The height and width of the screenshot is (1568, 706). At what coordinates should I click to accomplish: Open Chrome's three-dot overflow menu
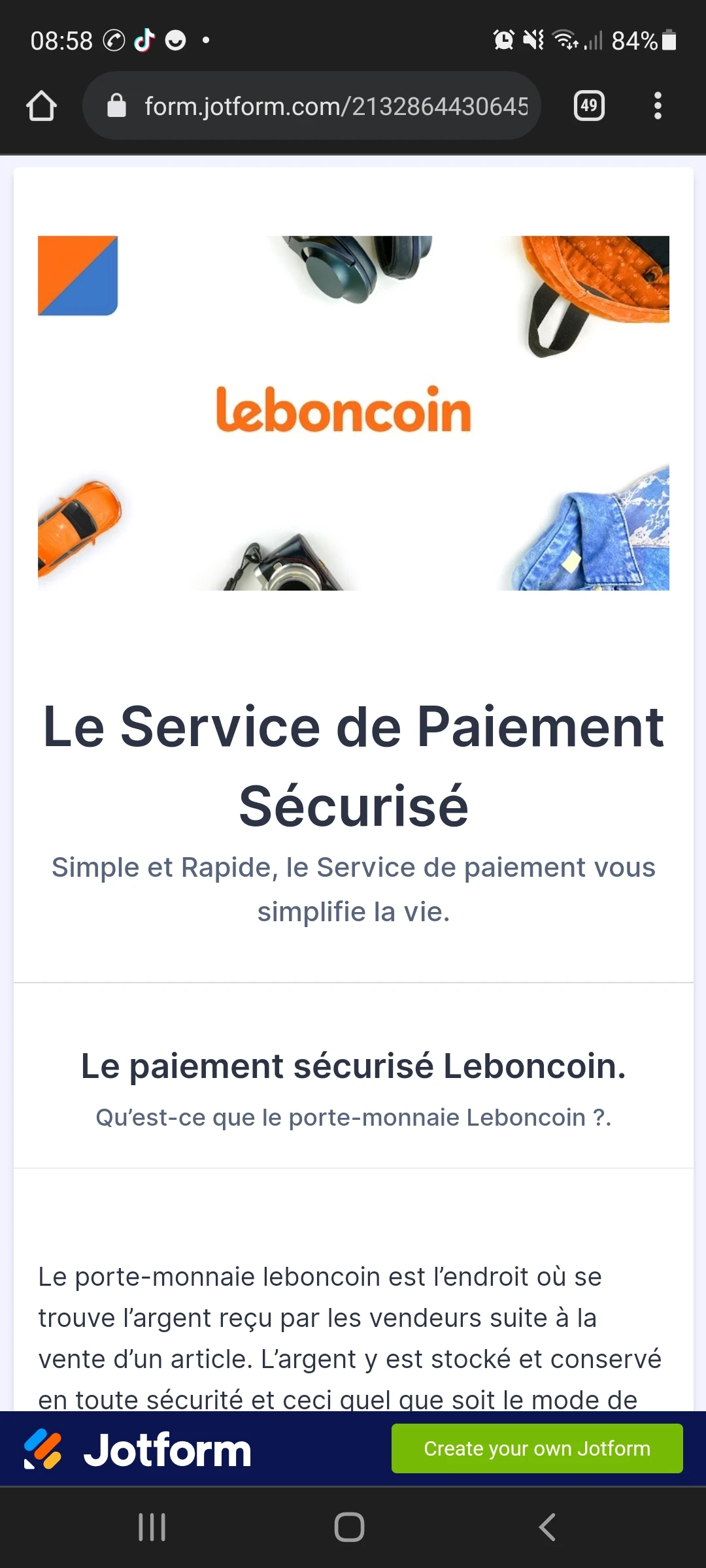tap(658, 105)
